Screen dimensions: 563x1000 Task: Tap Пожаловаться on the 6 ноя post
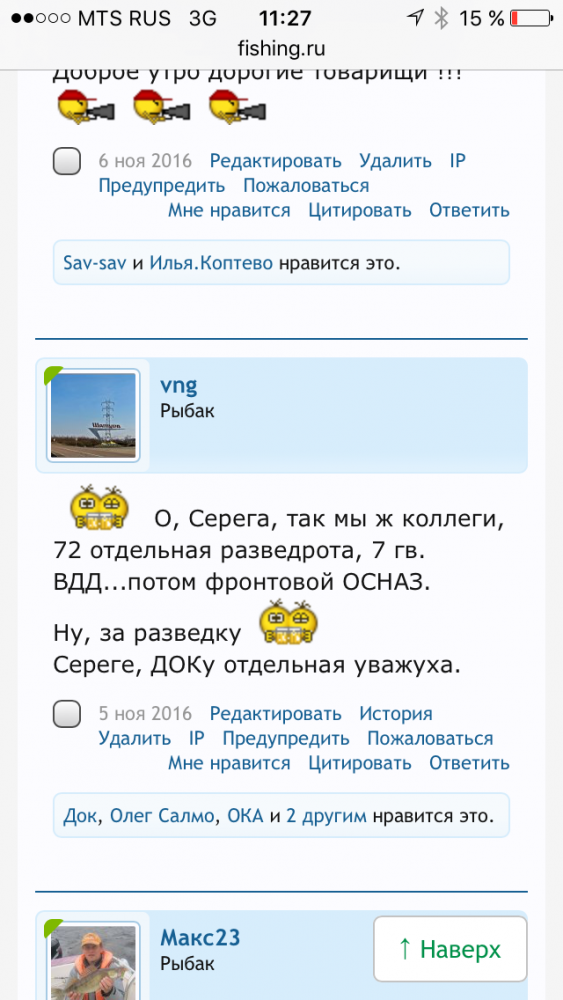(306, 186)
